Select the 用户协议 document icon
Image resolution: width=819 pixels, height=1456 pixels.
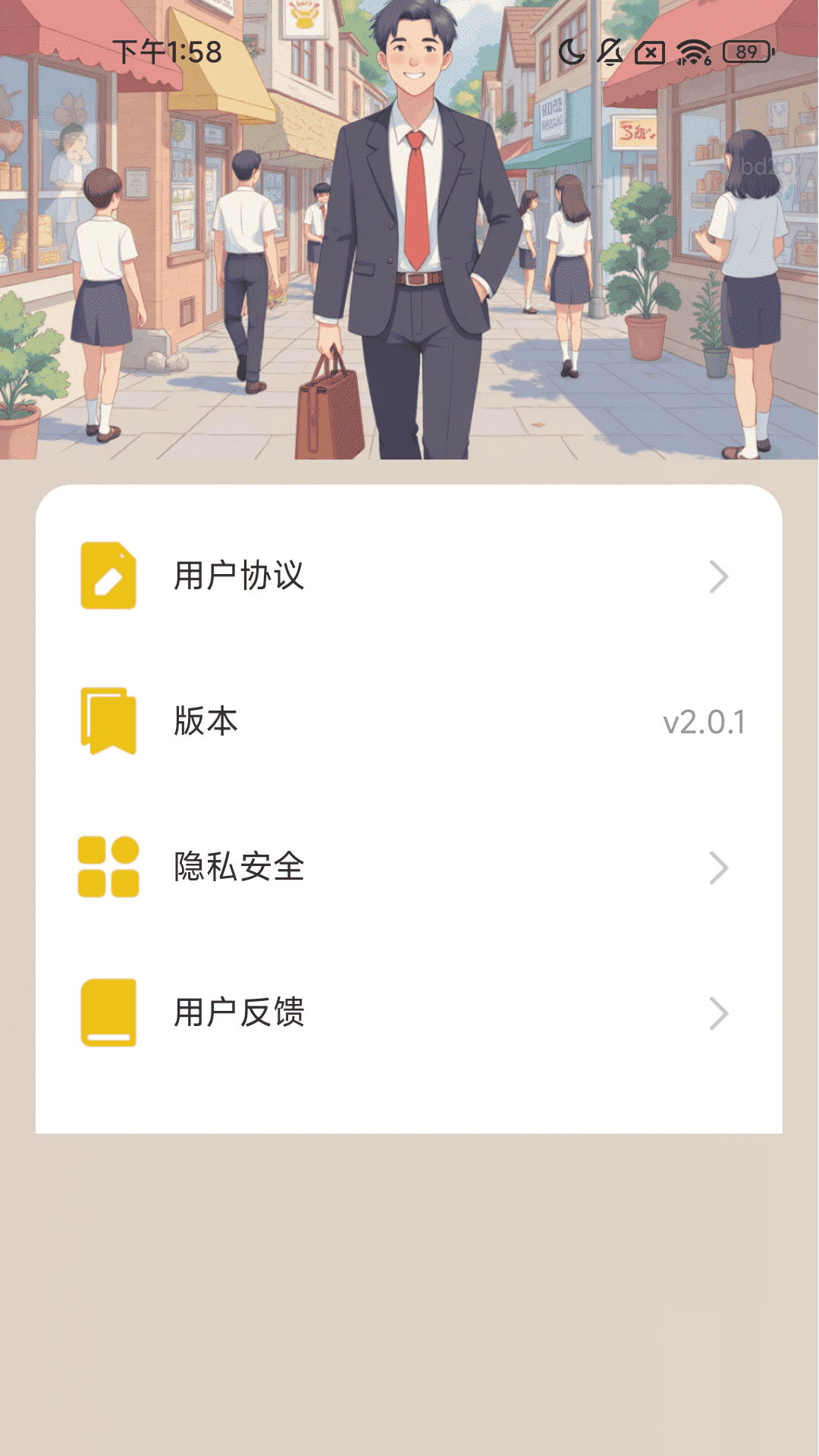click(109, 575)
